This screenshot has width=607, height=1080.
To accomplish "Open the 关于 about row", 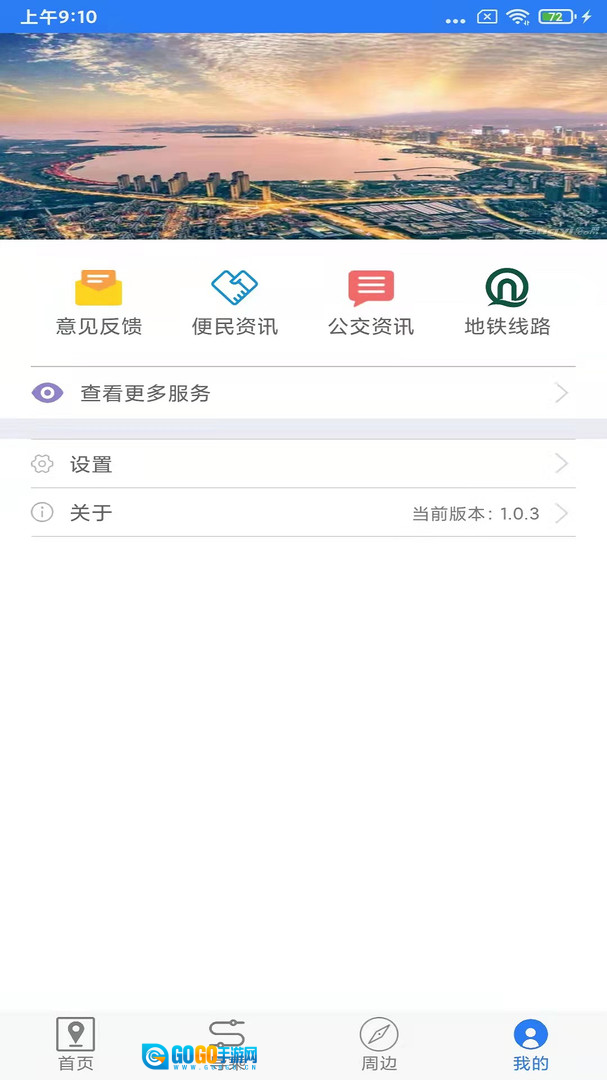I will pyautogui.click(x=303, y=513).
